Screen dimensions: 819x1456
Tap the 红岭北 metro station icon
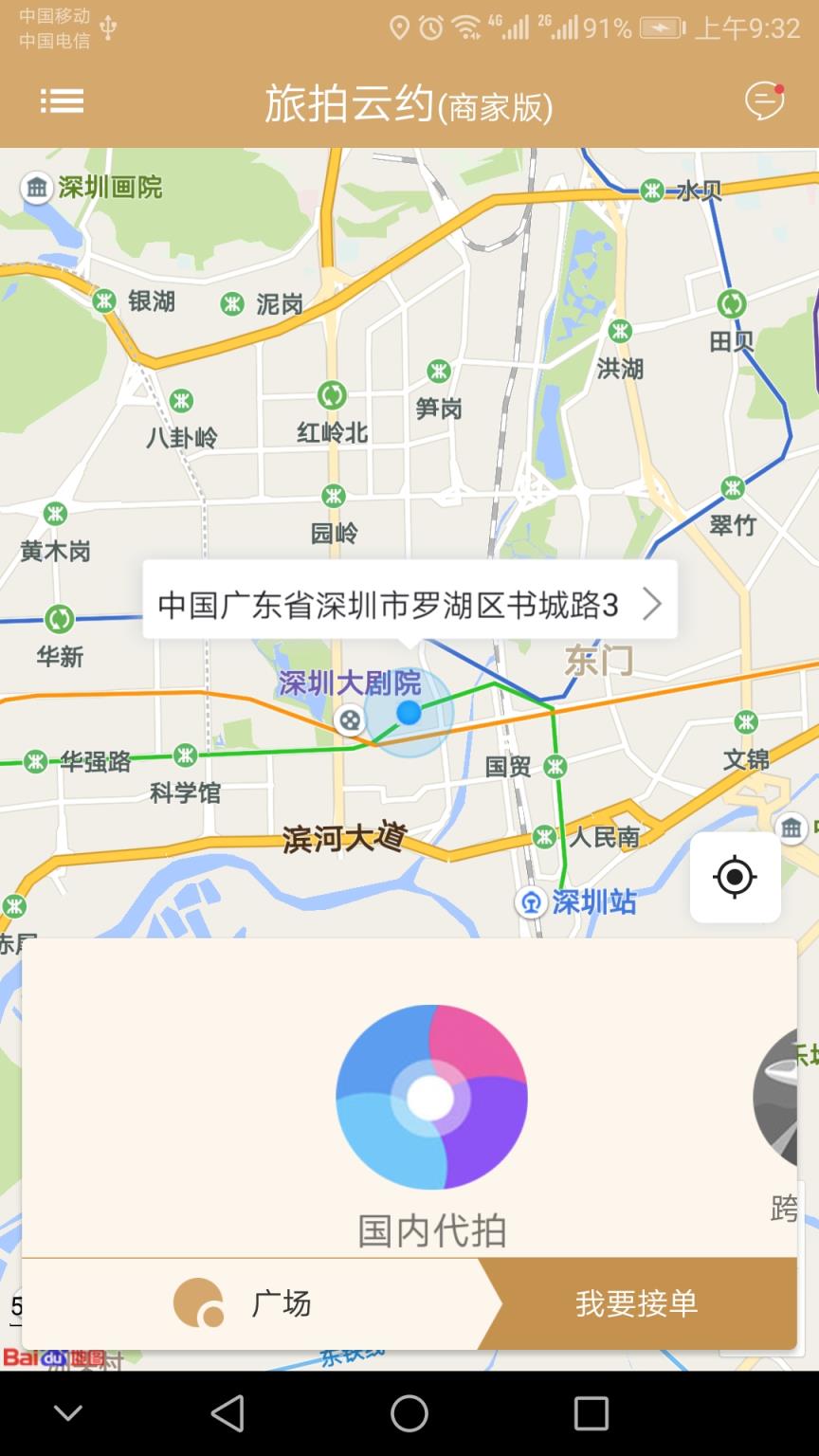333,394
